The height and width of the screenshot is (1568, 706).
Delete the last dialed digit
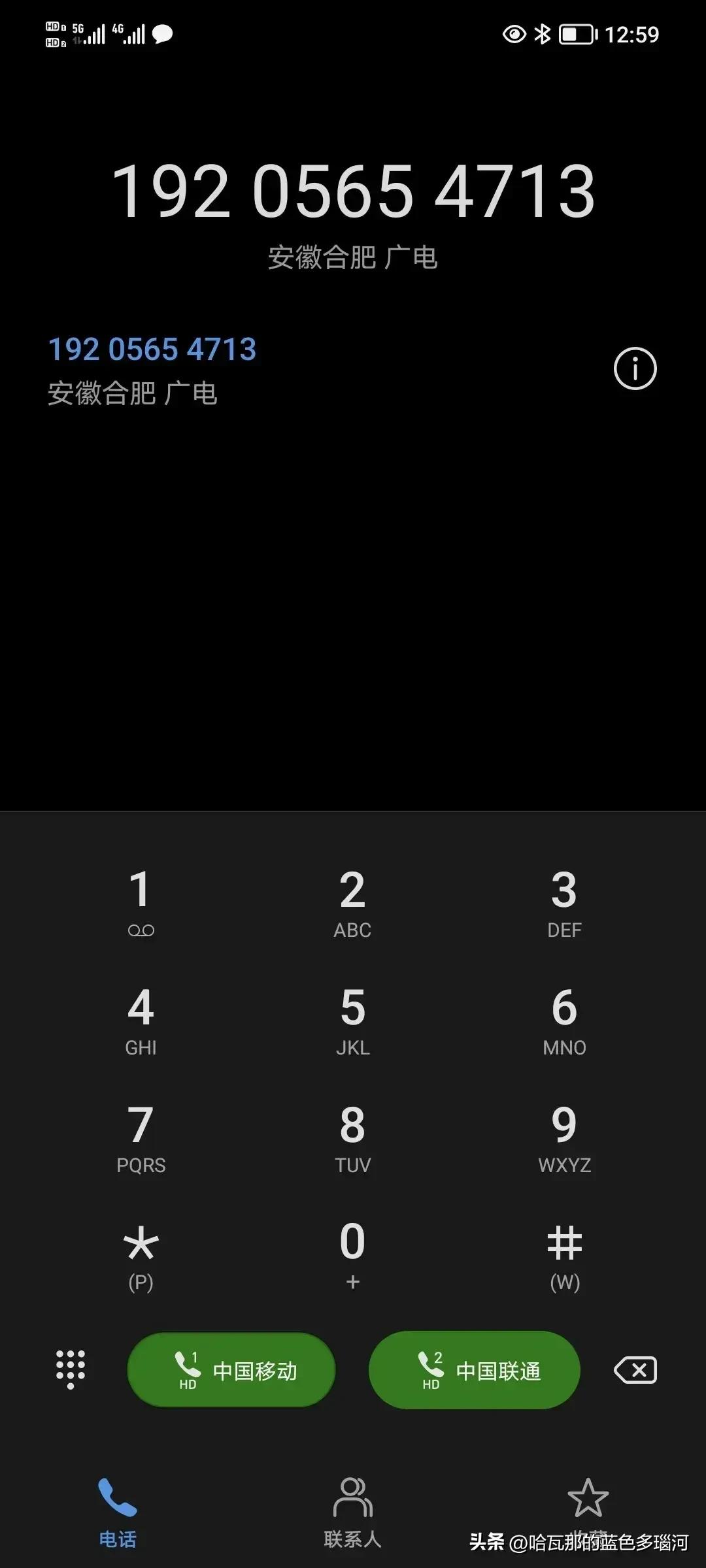click(x=635, y=1369)
